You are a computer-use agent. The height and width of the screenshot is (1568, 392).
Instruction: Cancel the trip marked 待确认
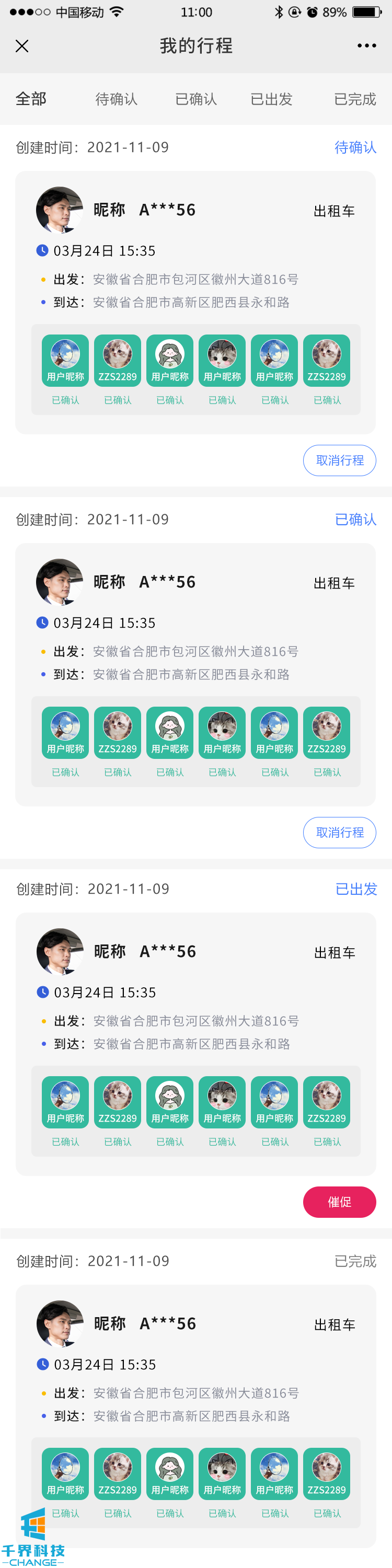coord(339,461)
